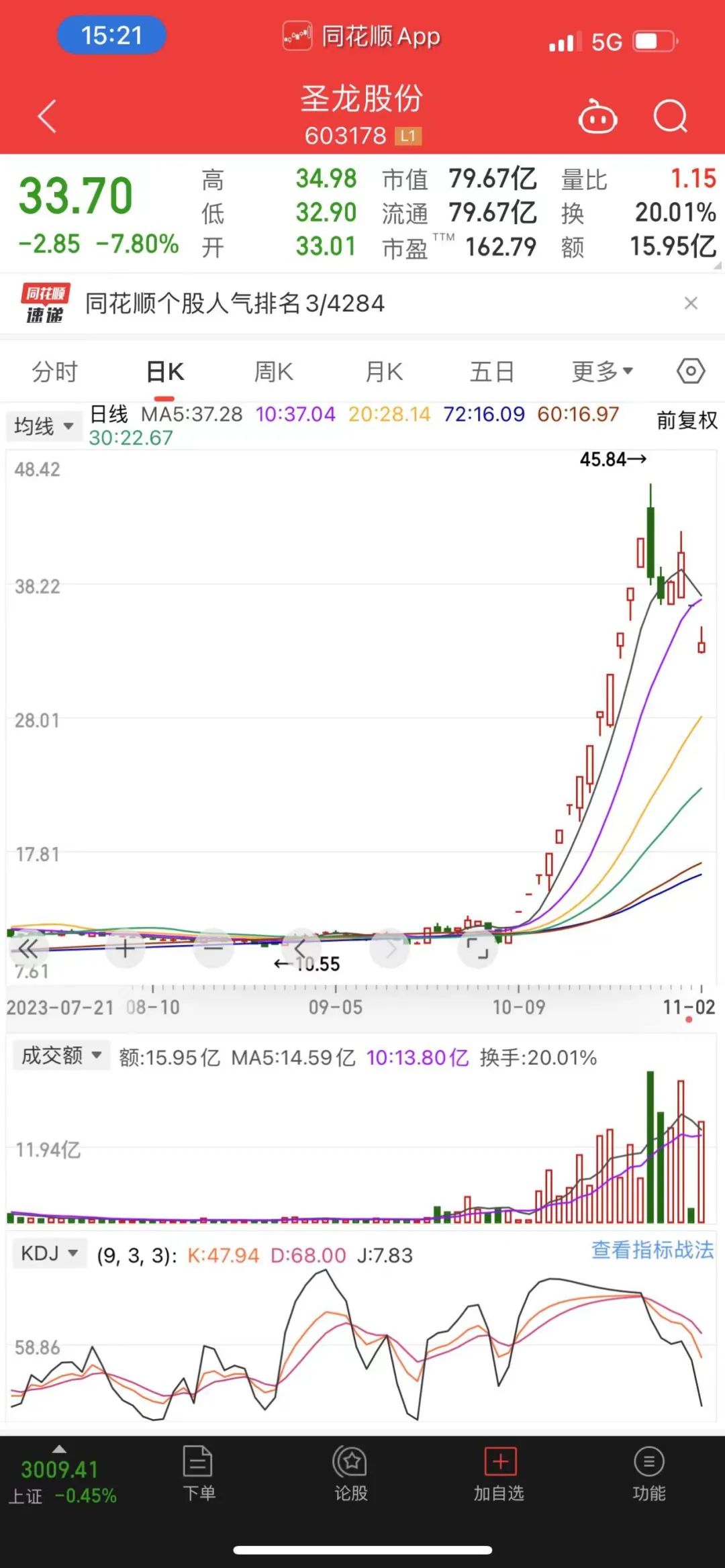Open stock search magnifier
The height and width of the screenshot is (1568, 725).
[x=671, y=117]
